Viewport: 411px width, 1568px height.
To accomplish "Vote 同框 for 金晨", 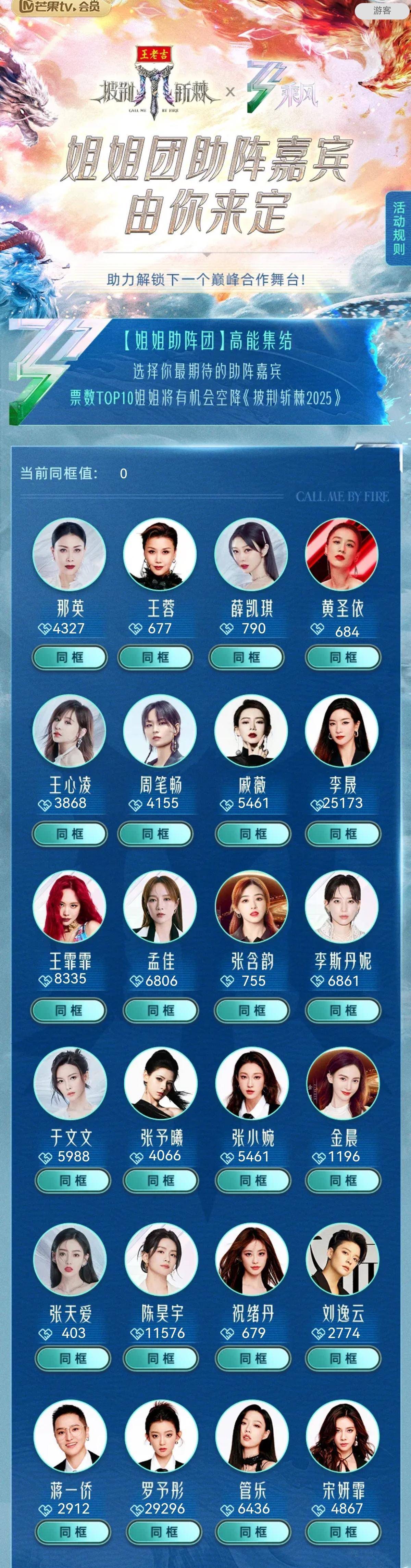I will (x=343, y=1180).
